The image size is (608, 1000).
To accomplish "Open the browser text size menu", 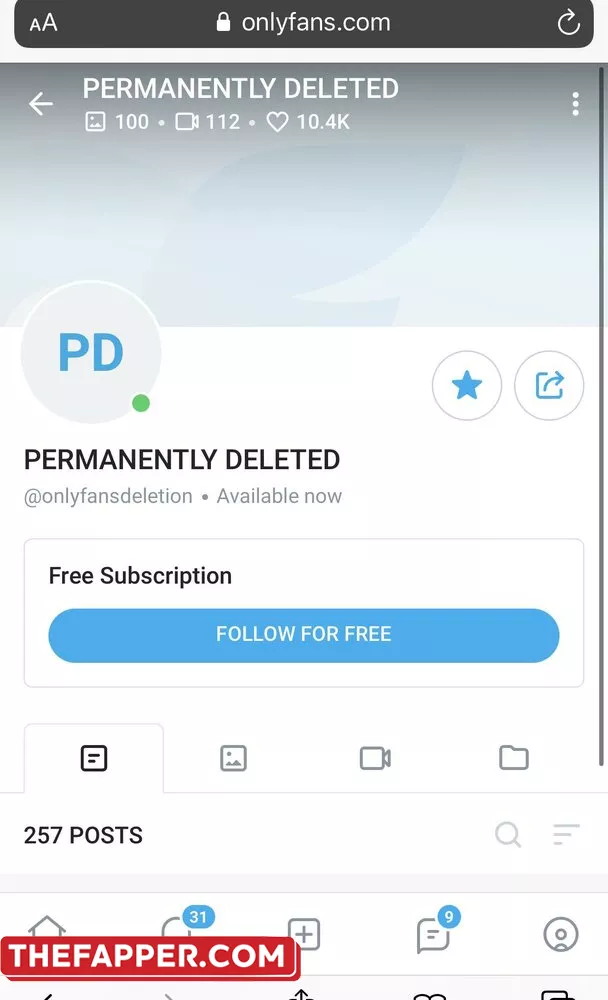I will click(43, 24).
